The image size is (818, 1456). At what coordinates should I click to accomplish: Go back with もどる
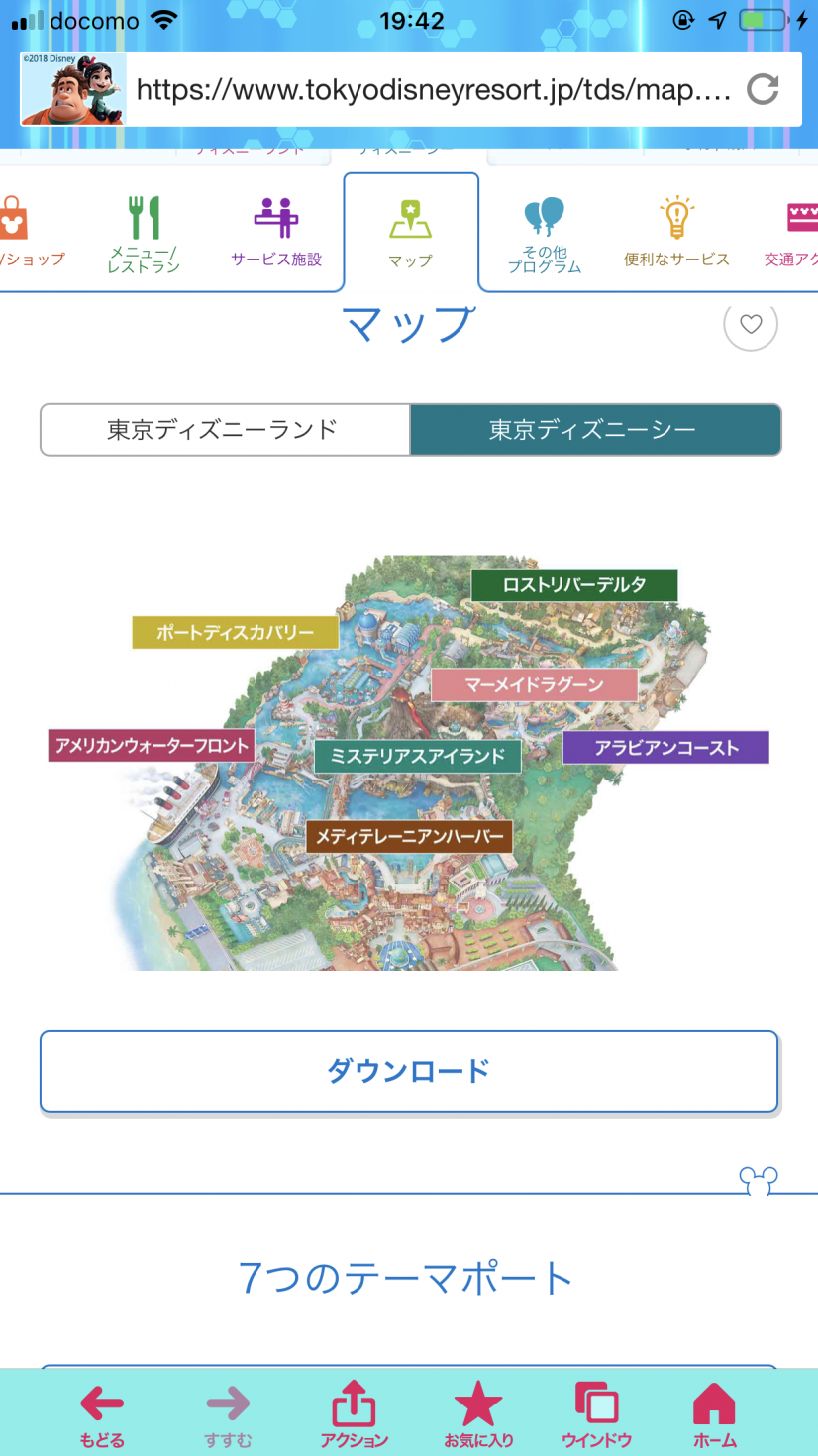click(x=102, y=1415)
